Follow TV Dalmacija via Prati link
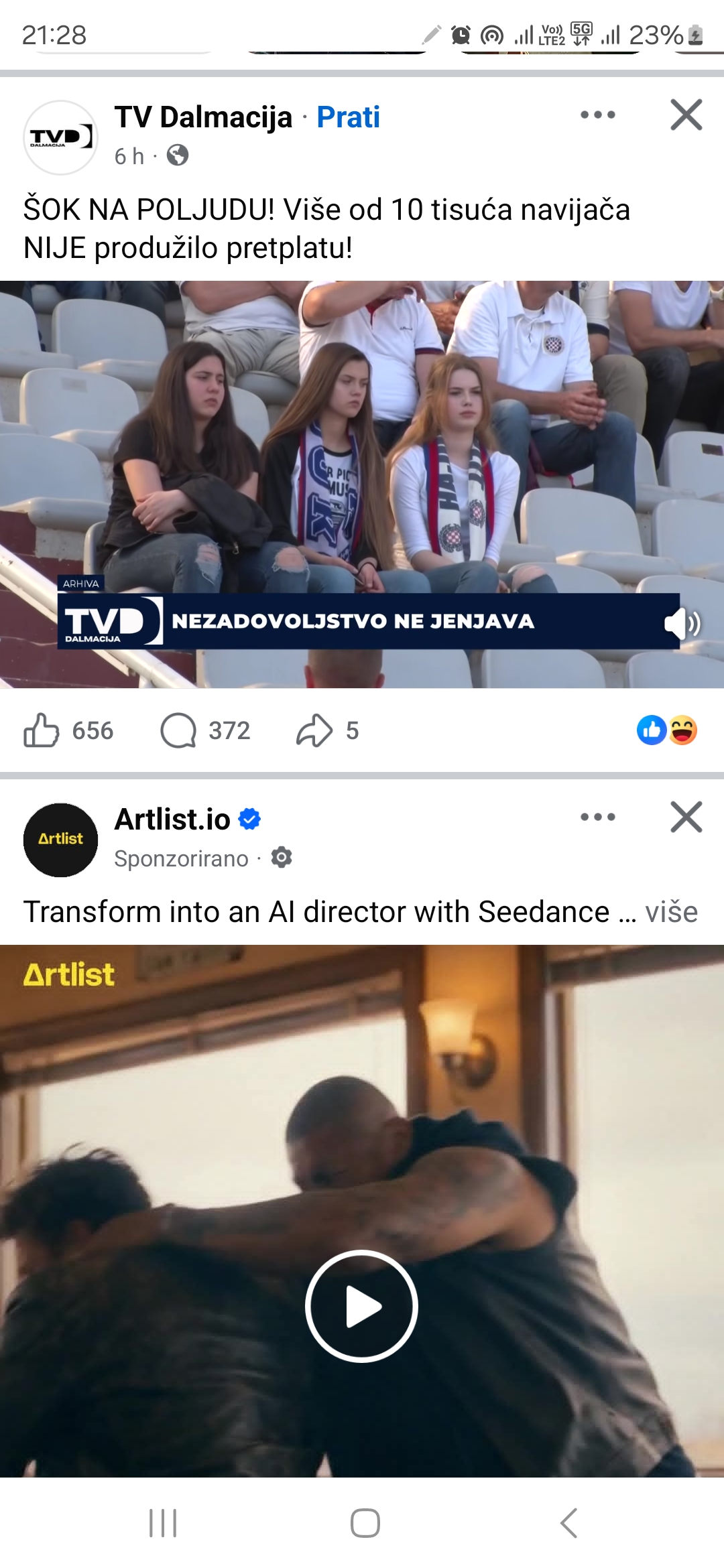Image resolution: width=724 pixels, height=1568 pixels. 348,117
